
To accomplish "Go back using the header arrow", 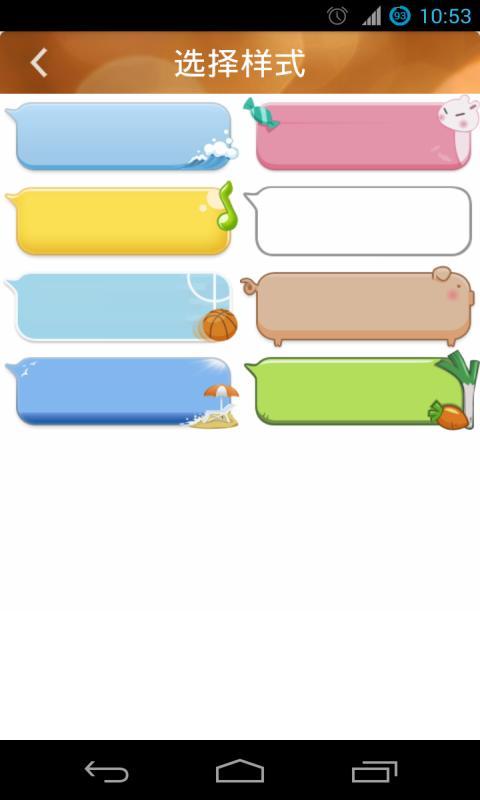I will (39, 63).
